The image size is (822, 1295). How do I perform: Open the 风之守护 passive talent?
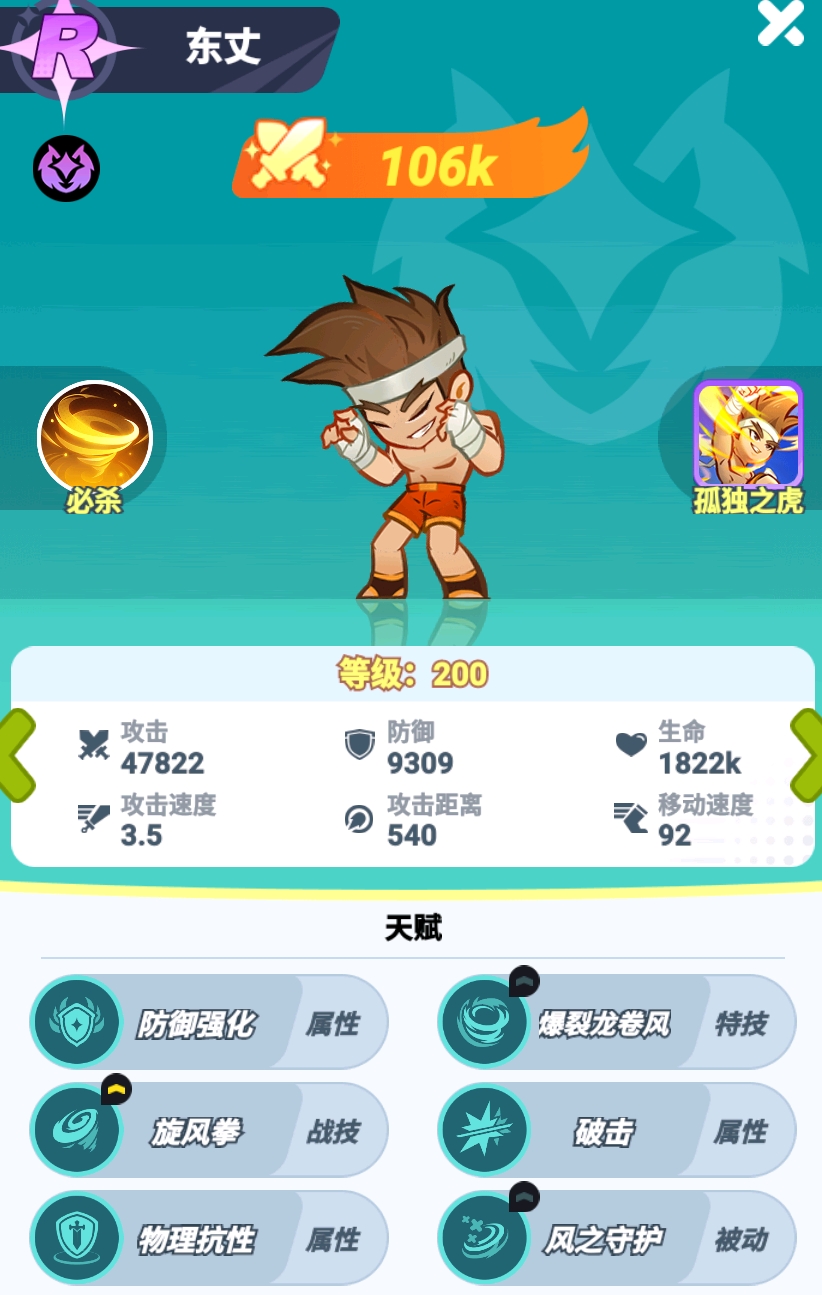click(616, 1239)
